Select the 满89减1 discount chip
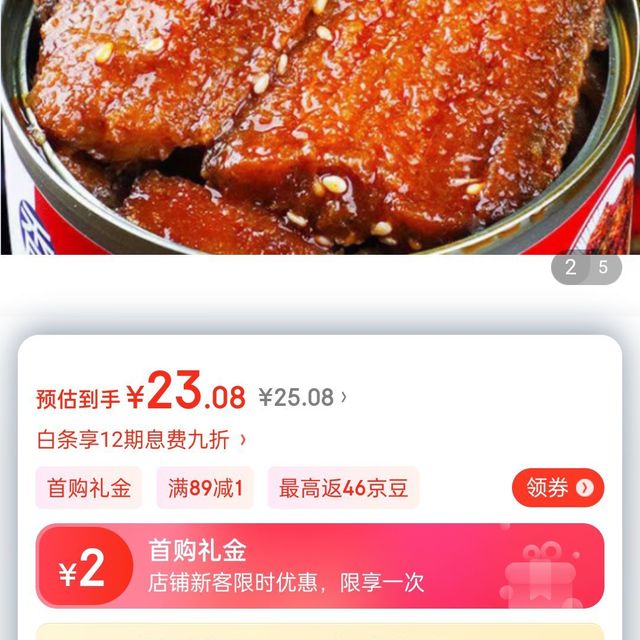This screenshot has width=640, height=640. 205,488
